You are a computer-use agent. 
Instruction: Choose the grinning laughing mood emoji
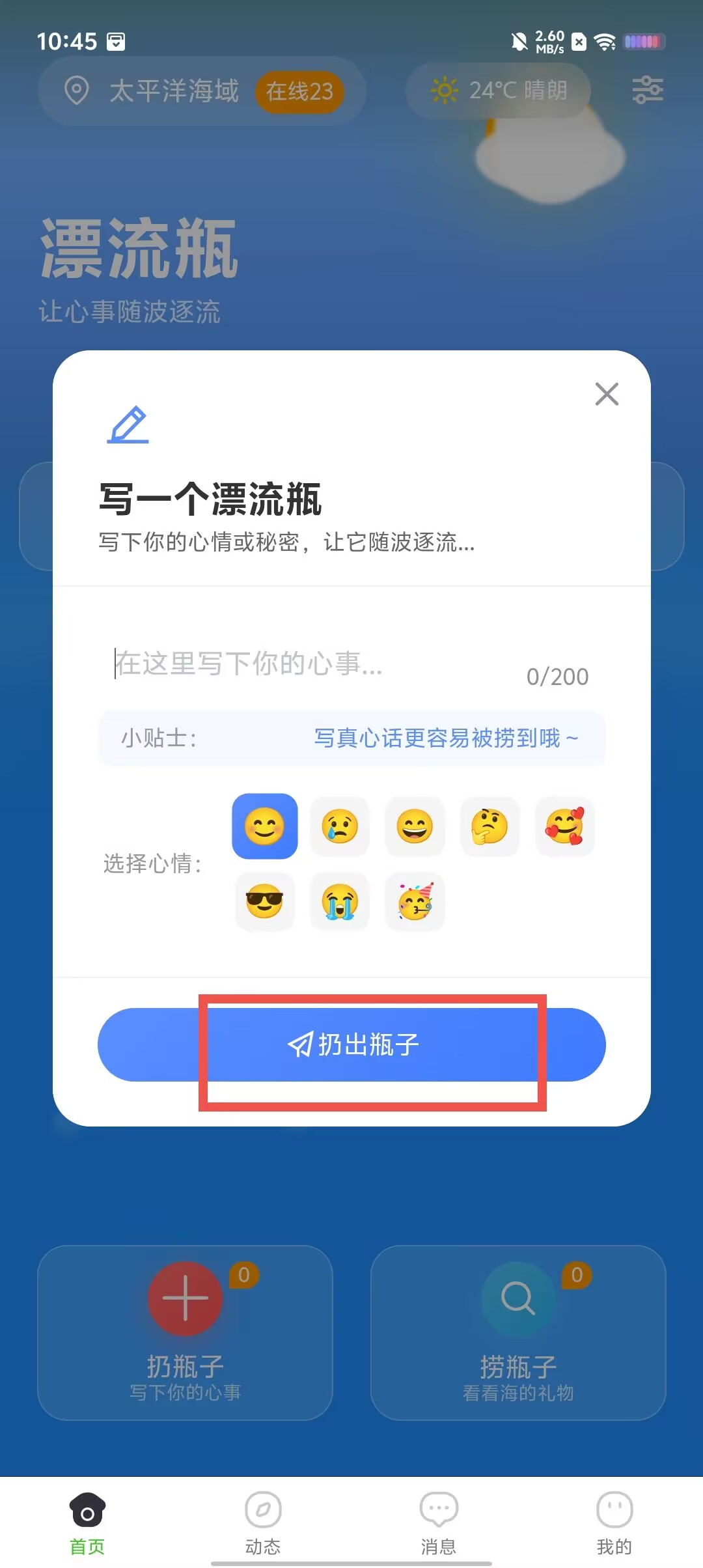pos(415,826)
